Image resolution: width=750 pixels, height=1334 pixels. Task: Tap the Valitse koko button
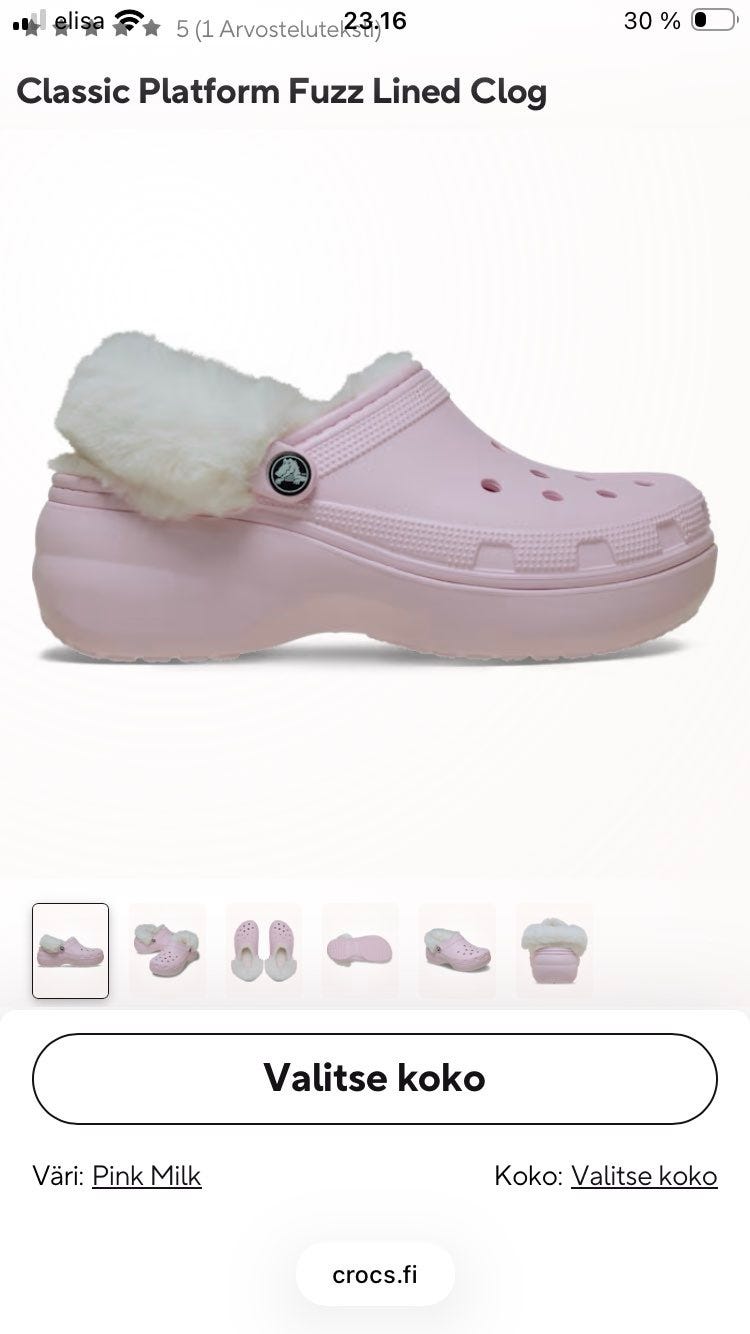[x=375, y=1078]
